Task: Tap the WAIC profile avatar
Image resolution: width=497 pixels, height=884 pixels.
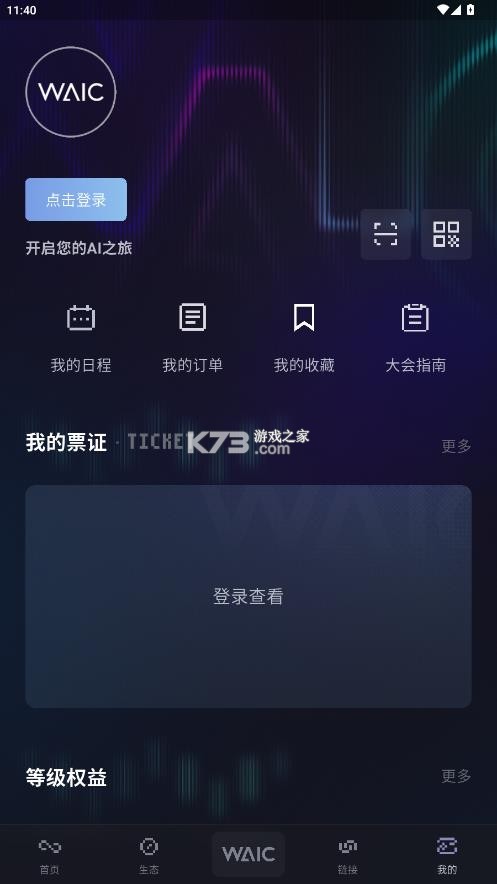Action: 71,92
